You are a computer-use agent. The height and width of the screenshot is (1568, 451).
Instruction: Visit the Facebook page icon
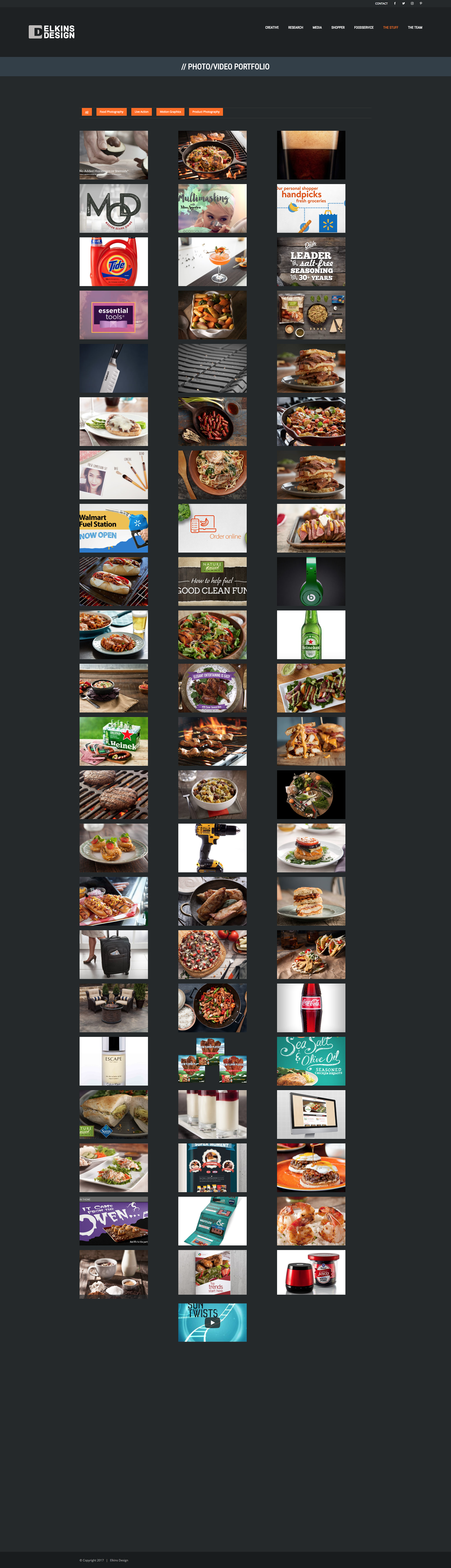(394, 4)
